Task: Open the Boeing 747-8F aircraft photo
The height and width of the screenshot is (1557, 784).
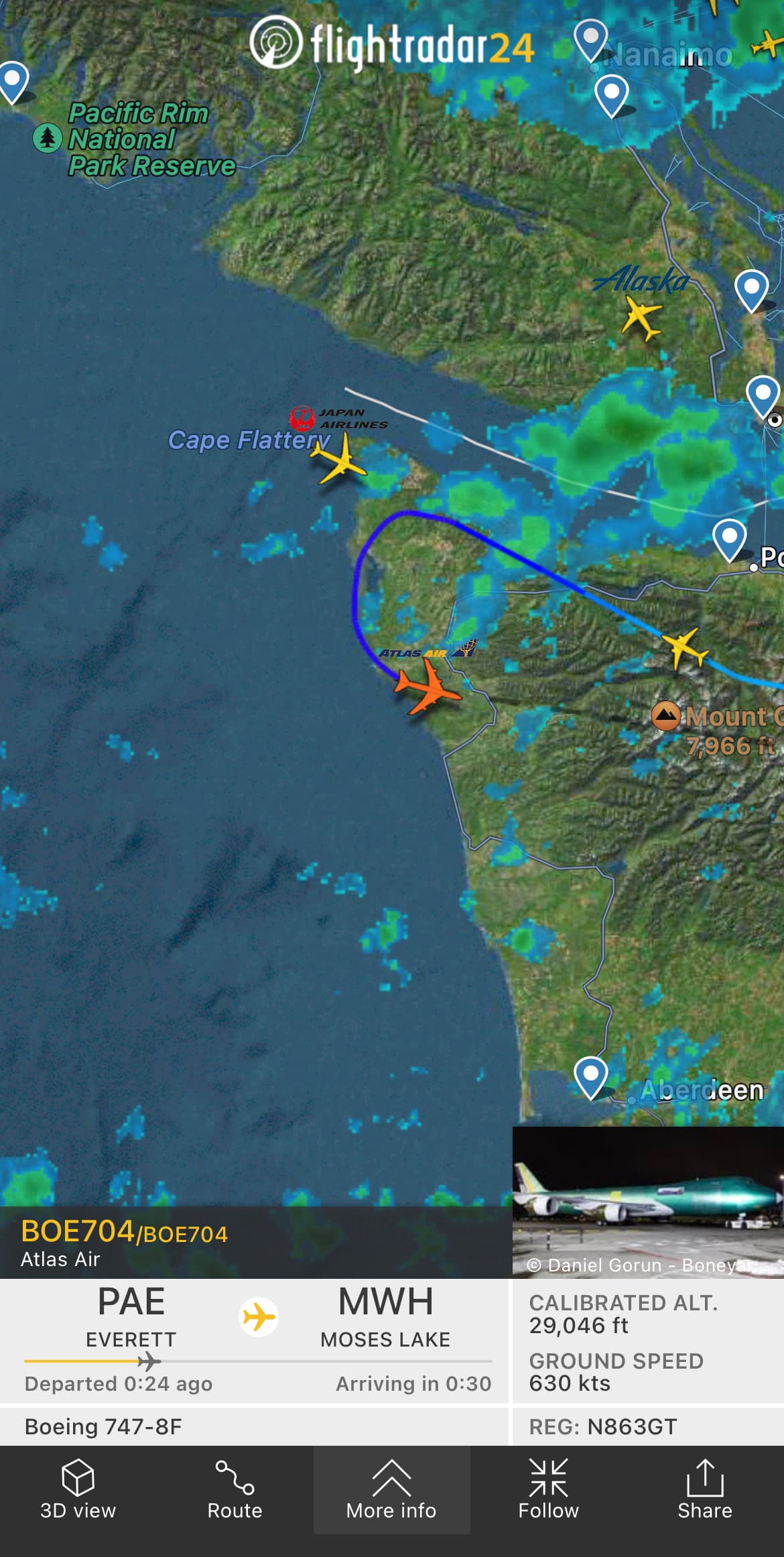Action: coord(647,1202)
